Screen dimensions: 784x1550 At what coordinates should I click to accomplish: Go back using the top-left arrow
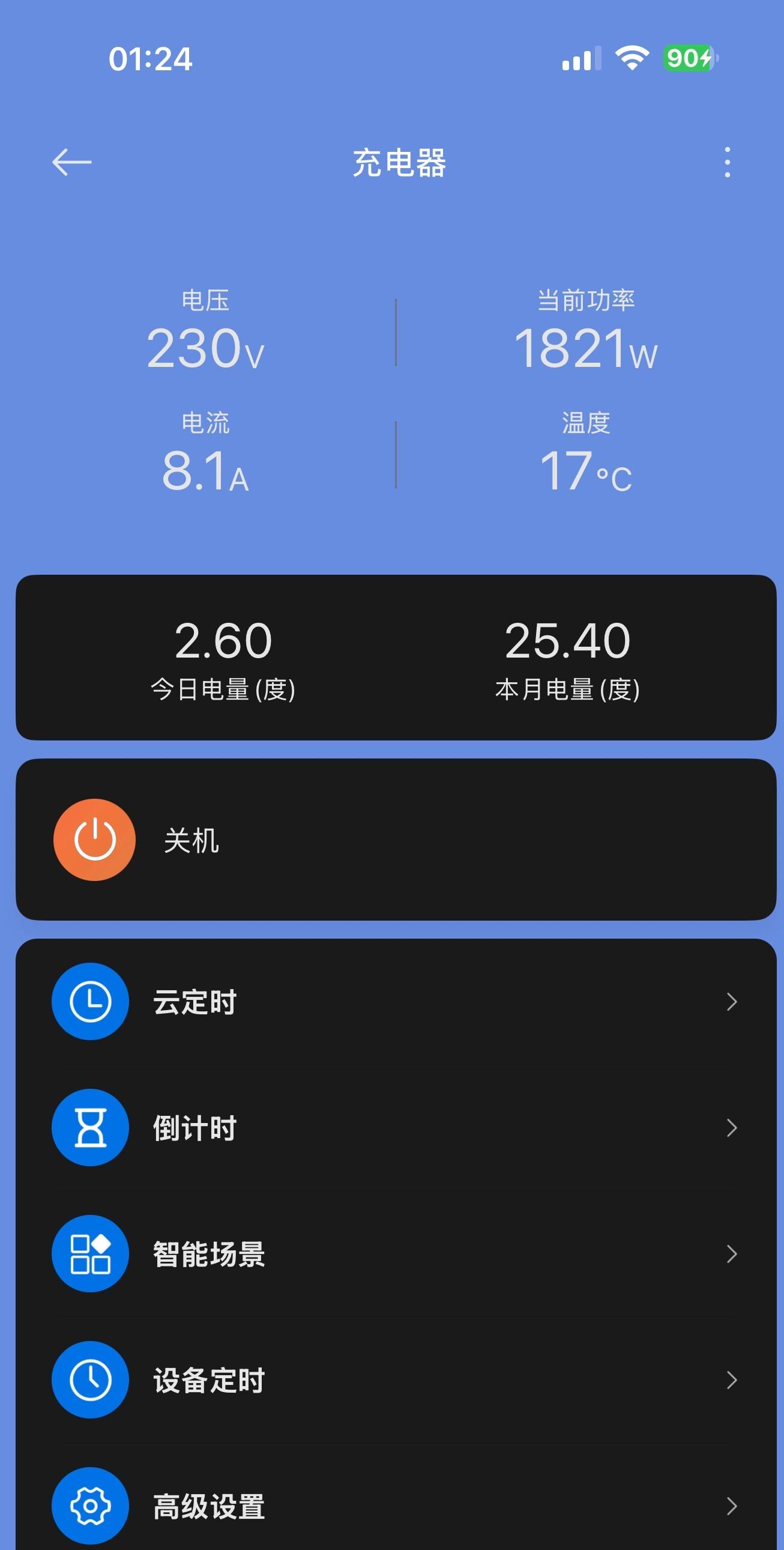(71, 163)
